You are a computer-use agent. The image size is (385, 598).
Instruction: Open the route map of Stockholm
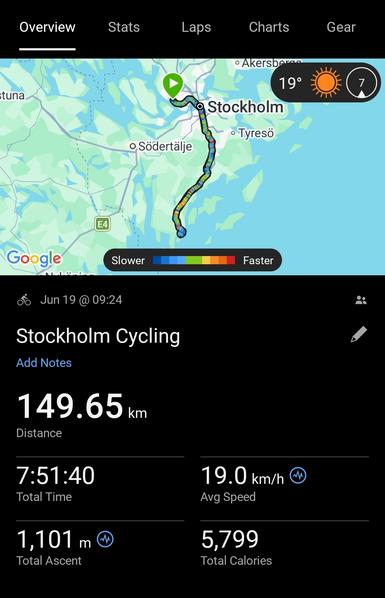click(x=192, y=166)
